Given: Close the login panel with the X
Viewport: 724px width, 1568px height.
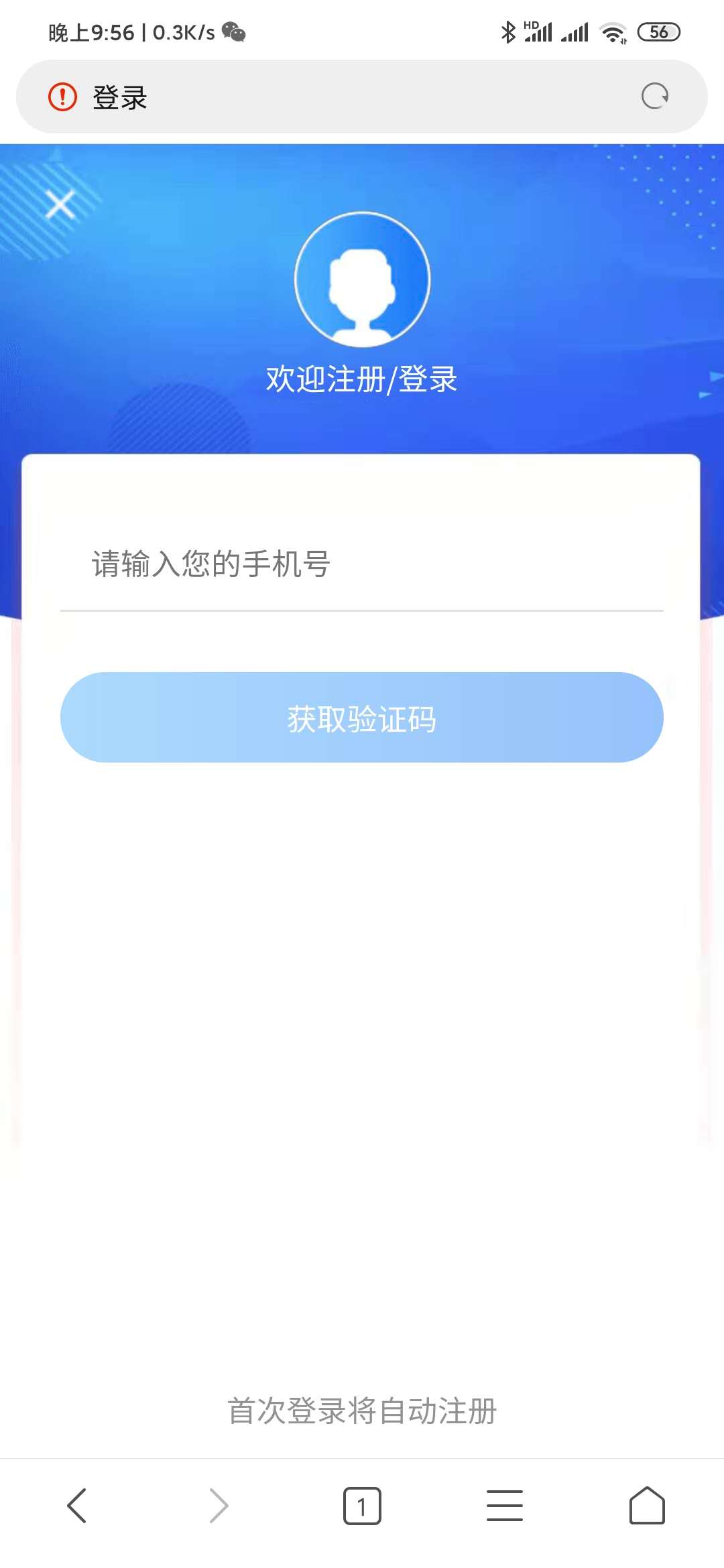Looking at the screenshot, I should point(60,204).
